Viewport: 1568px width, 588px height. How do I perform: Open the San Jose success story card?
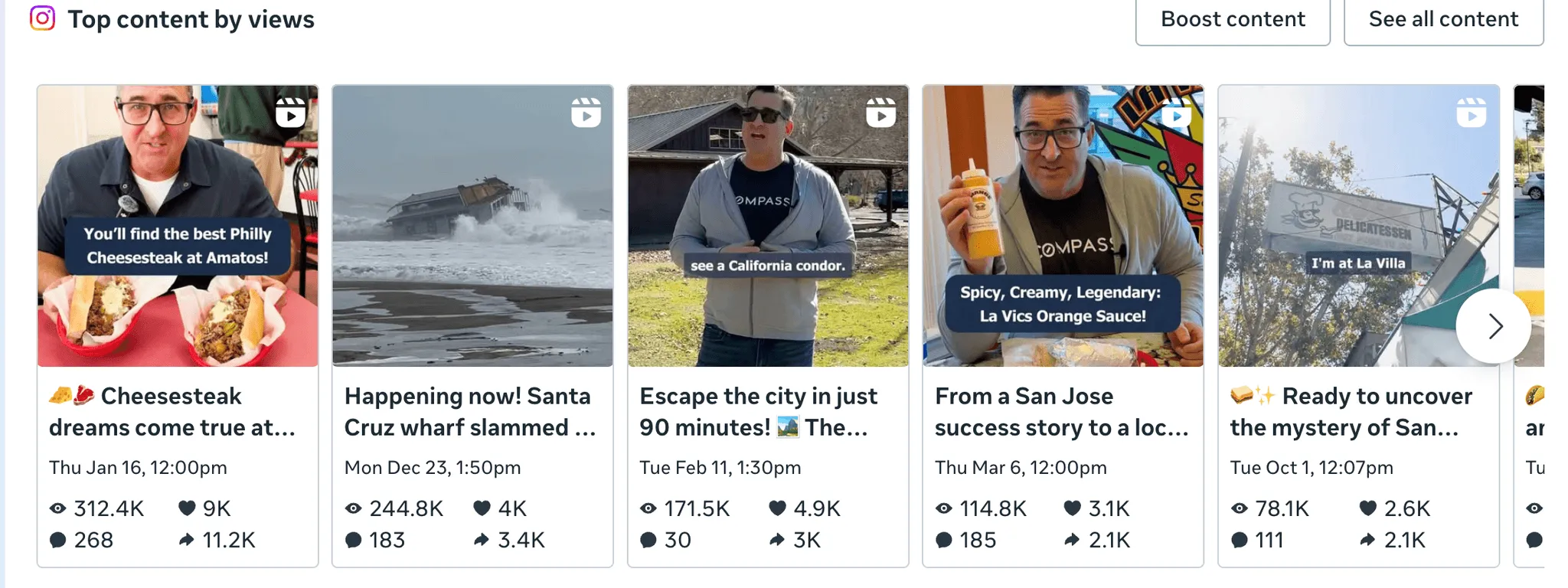[x=1063, y=326]
